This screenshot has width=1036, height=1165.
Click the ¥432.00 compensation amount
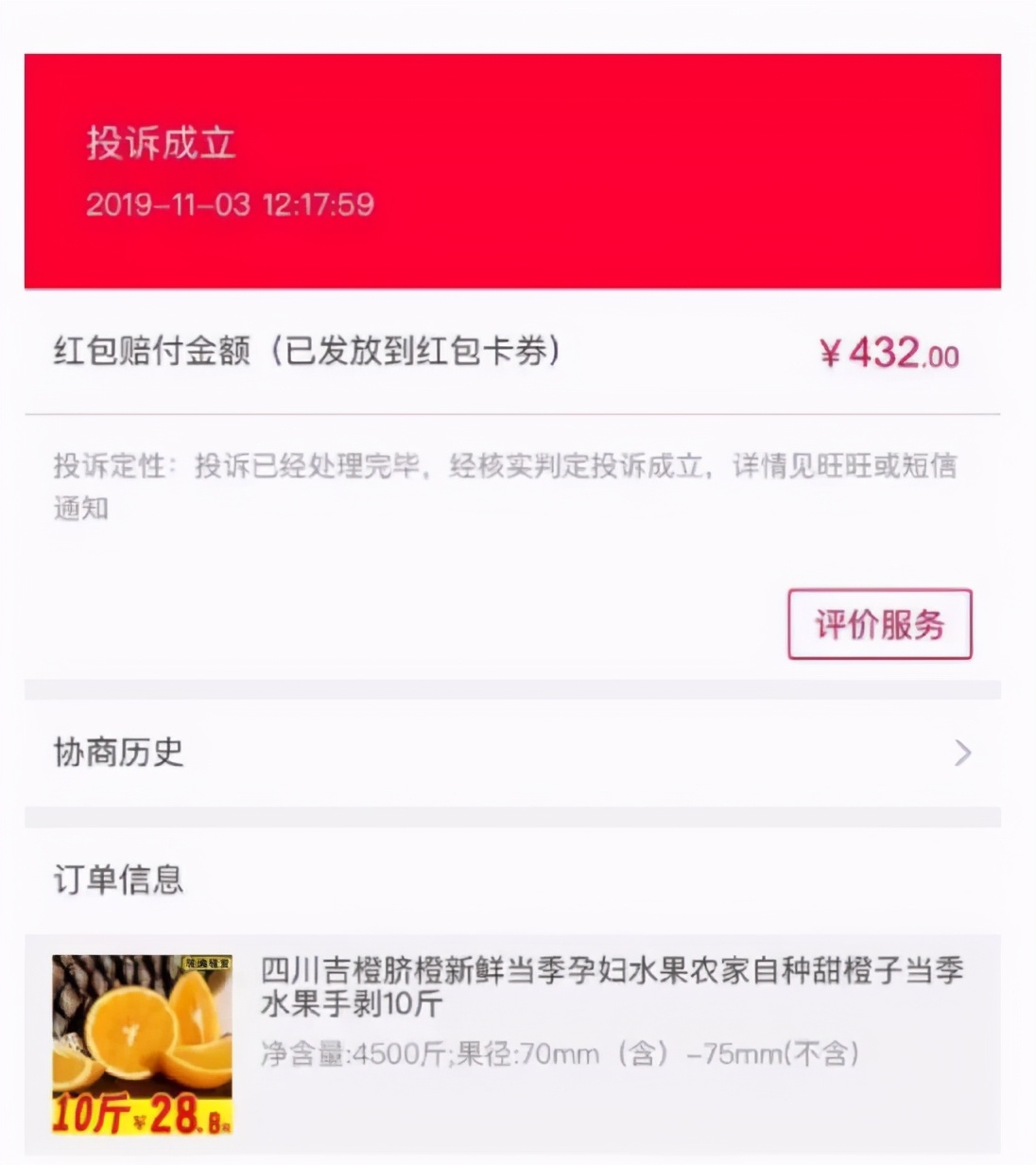pos(887,352)
